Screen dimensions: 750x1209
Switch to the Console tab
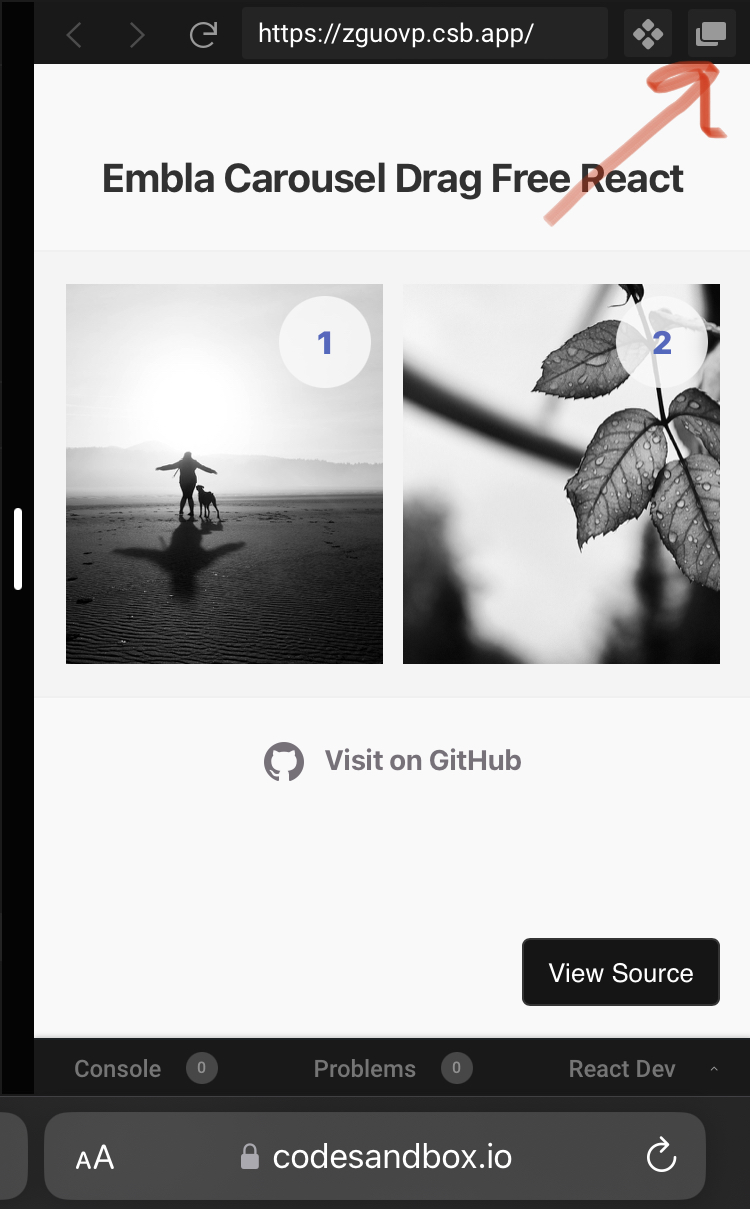tap(117, 1069)
